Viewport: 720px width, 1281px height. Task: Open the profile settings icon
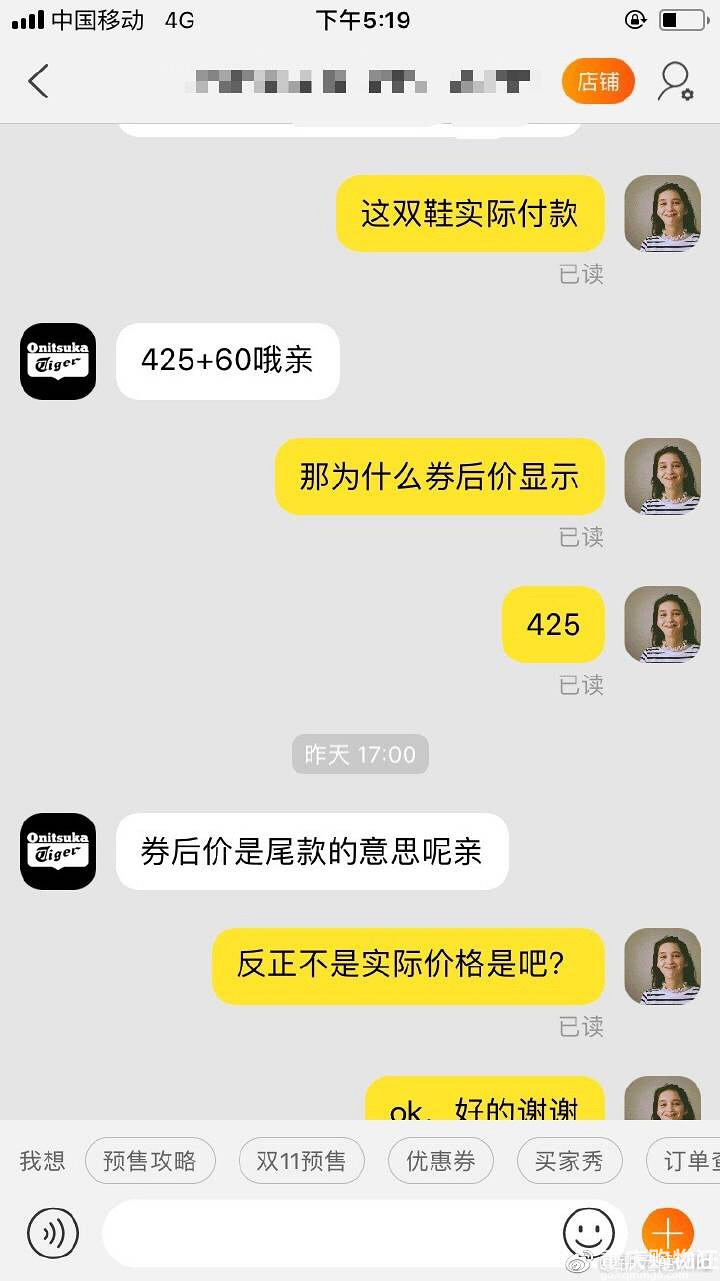pos(674,81)
